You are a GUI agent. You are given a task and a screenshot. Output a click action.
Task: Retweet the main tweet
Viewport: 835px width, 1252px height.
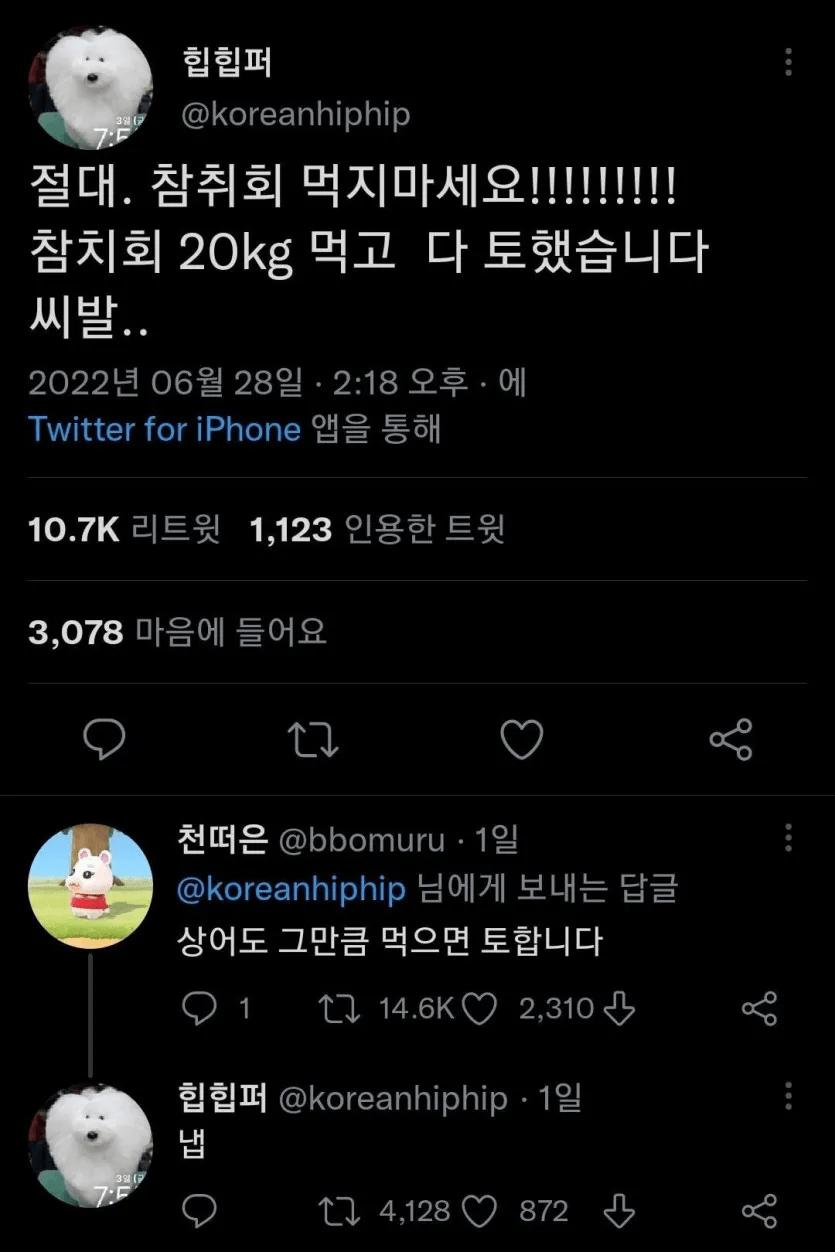[313, 740]
